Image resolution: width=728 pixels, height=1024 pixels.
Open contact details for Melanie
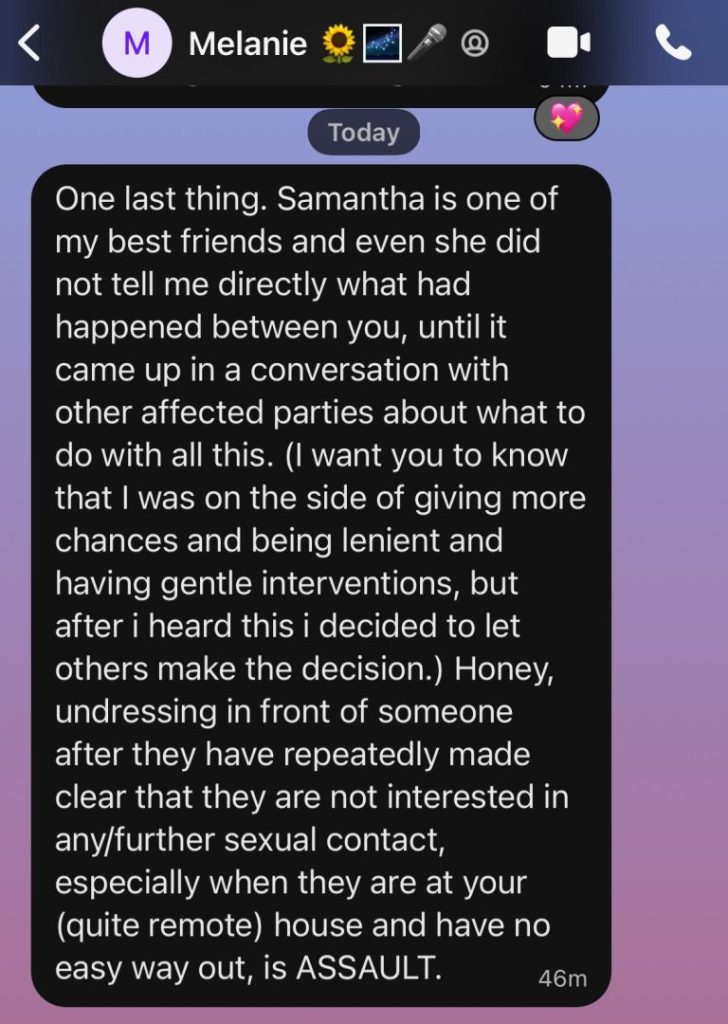(248, 43)
